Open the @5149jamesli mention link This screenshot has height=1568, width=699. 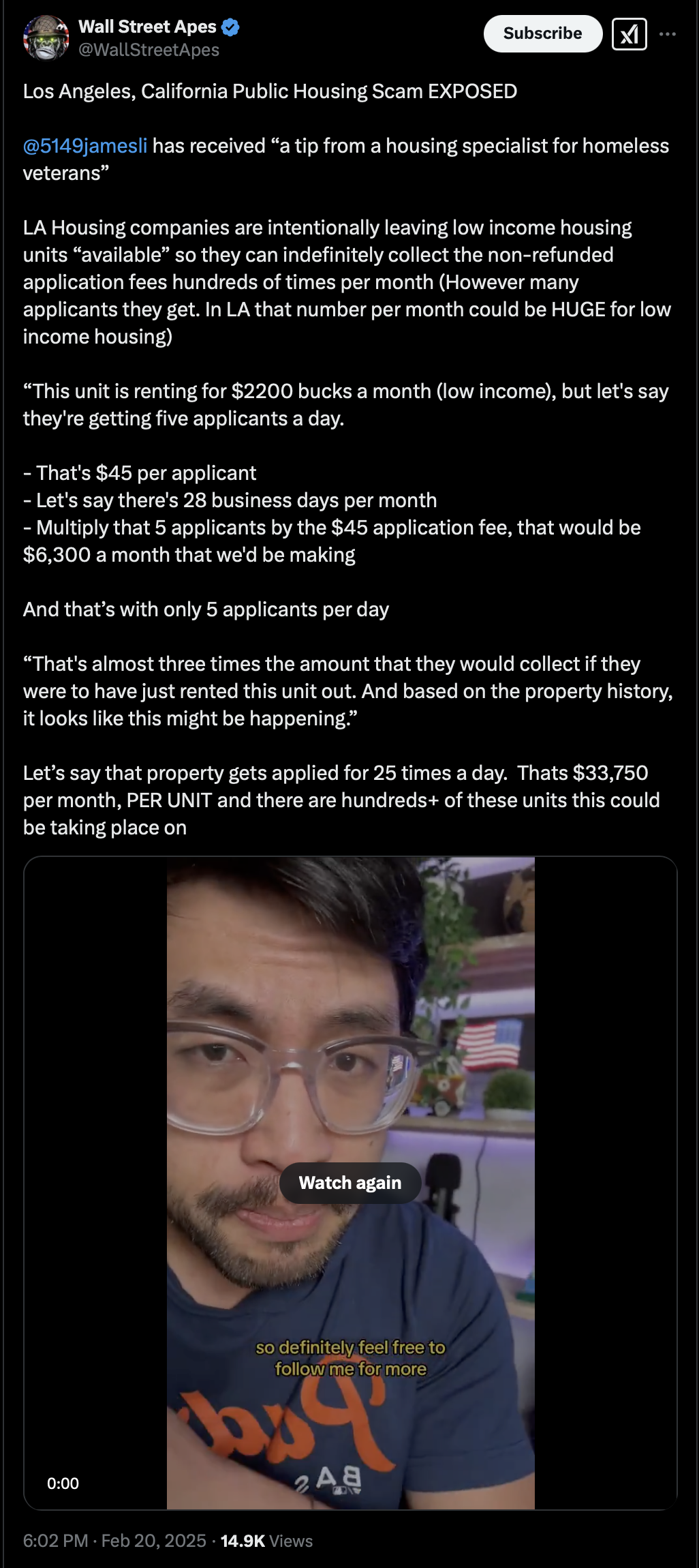85,146
